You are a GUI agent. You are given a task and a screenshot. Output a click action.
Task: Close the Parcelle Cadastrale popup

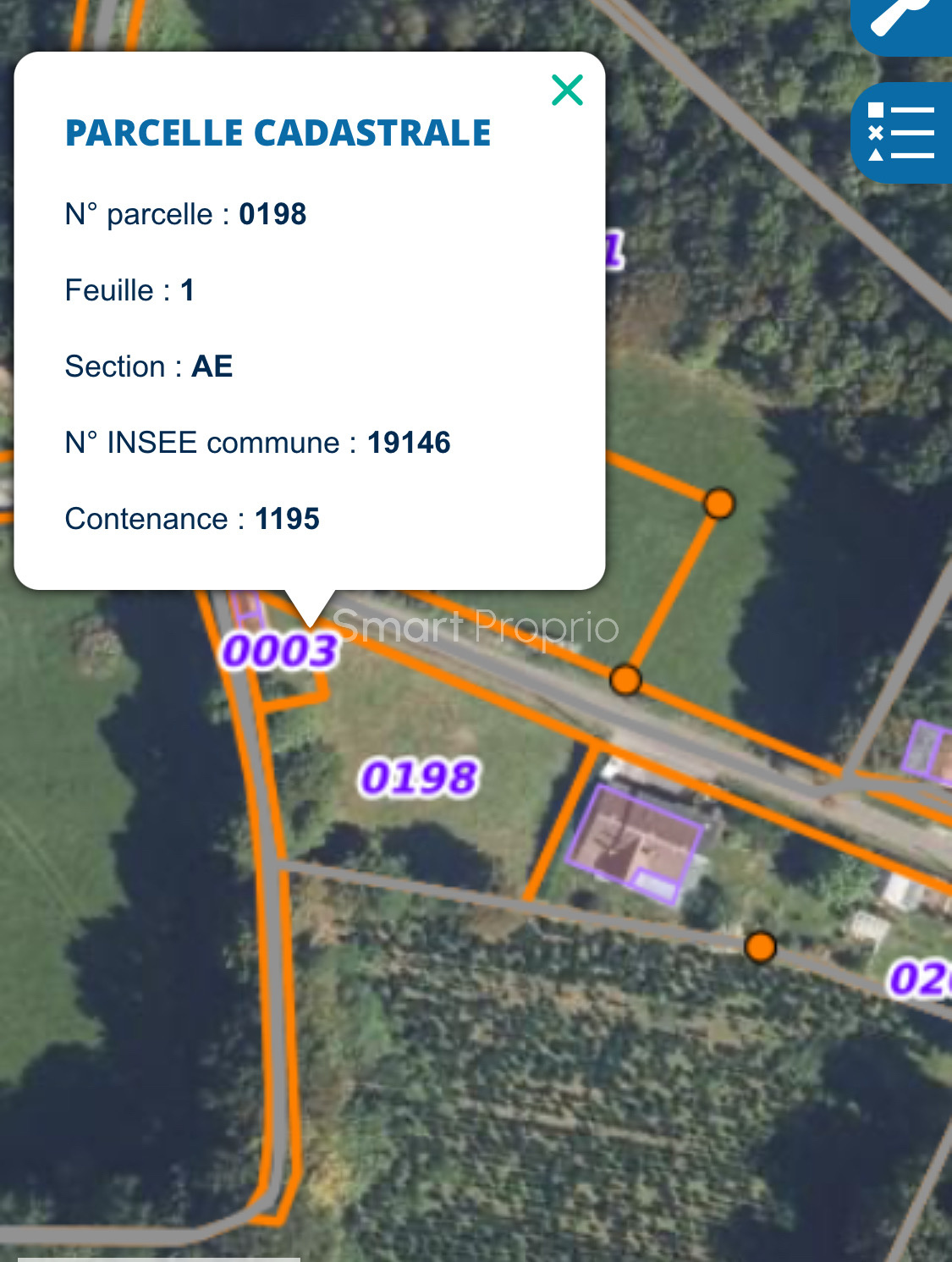coord(567,90)
